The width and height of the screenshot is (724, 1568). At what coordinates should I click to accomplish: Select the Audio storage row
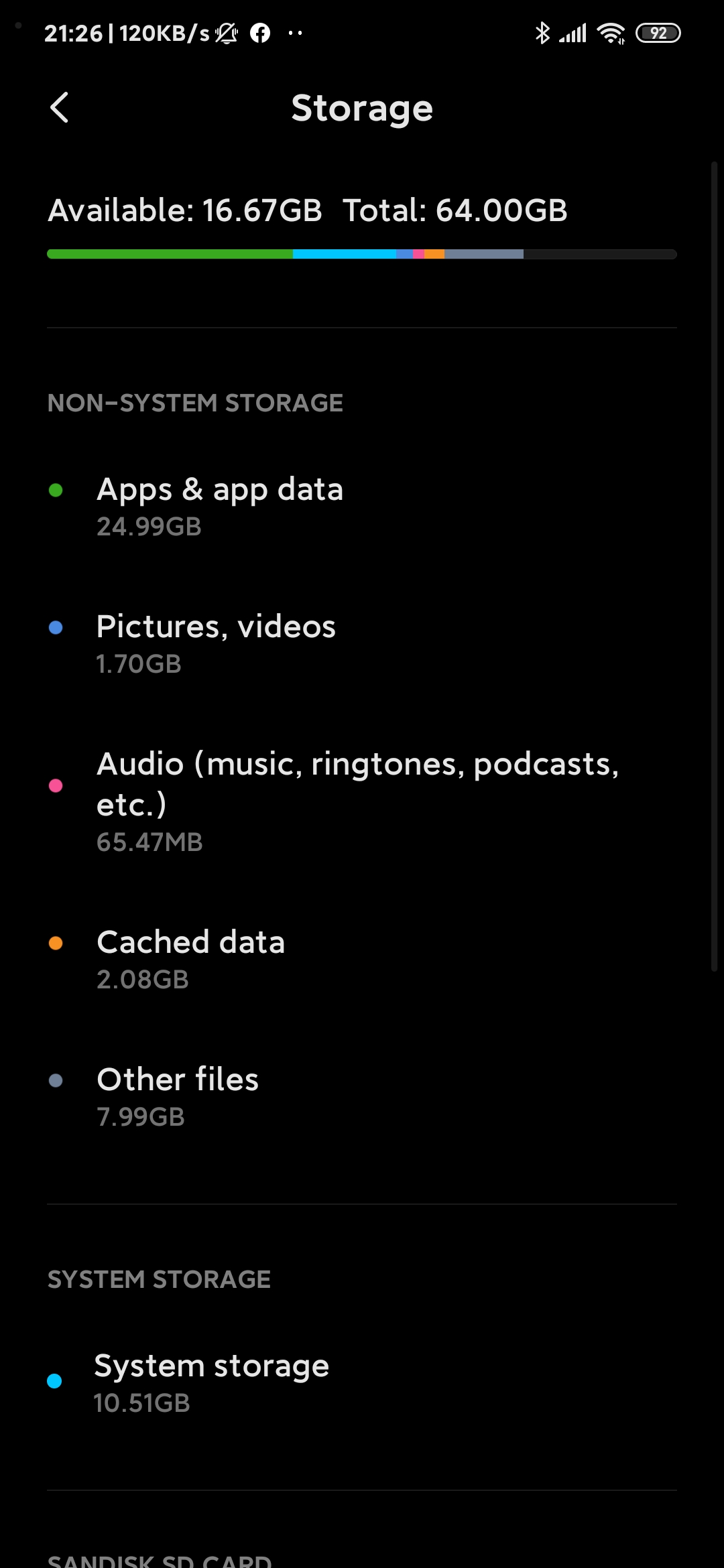(362, 802)
